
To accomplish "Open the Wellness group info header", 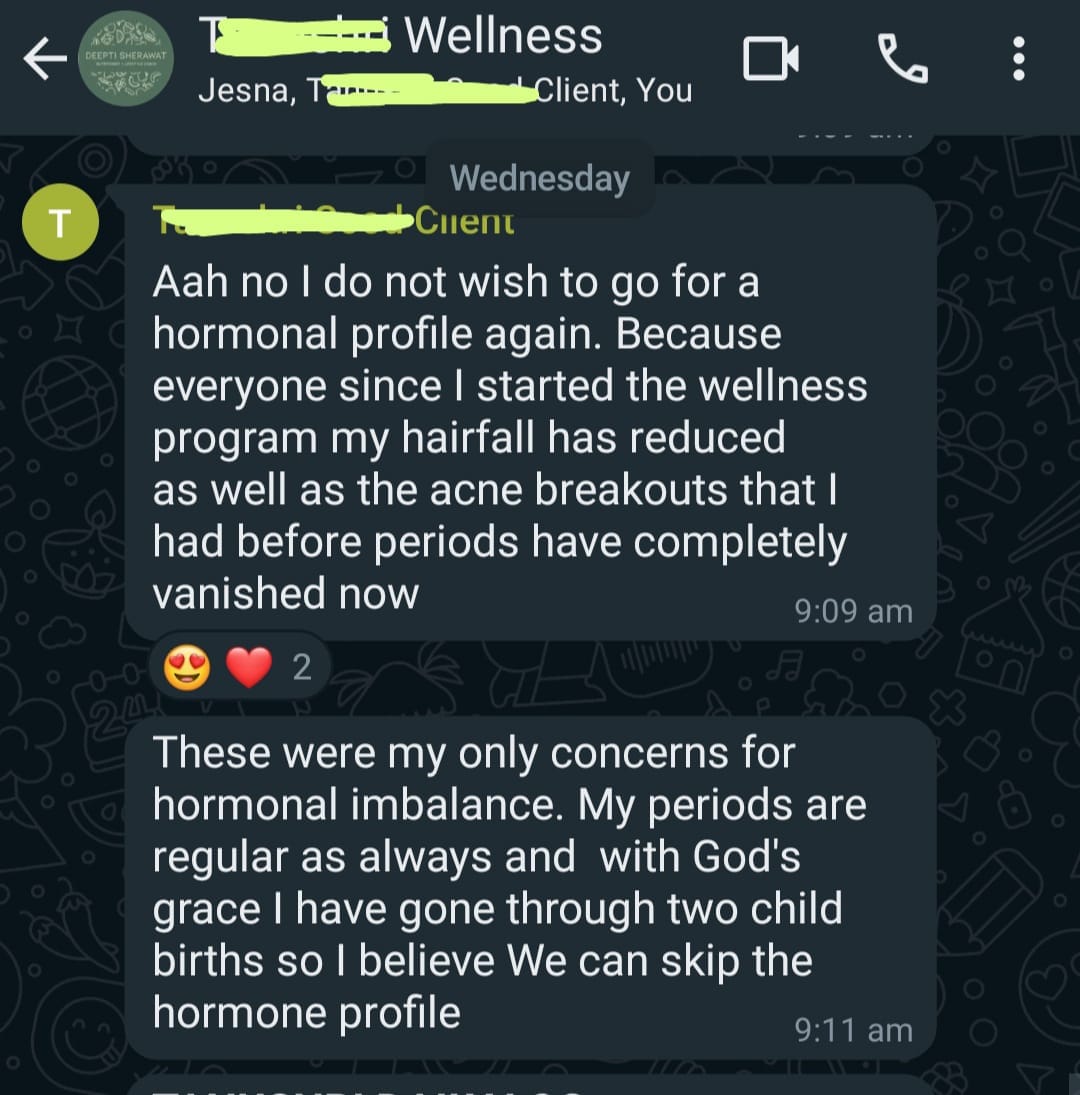I will click(x=445, y=61).
